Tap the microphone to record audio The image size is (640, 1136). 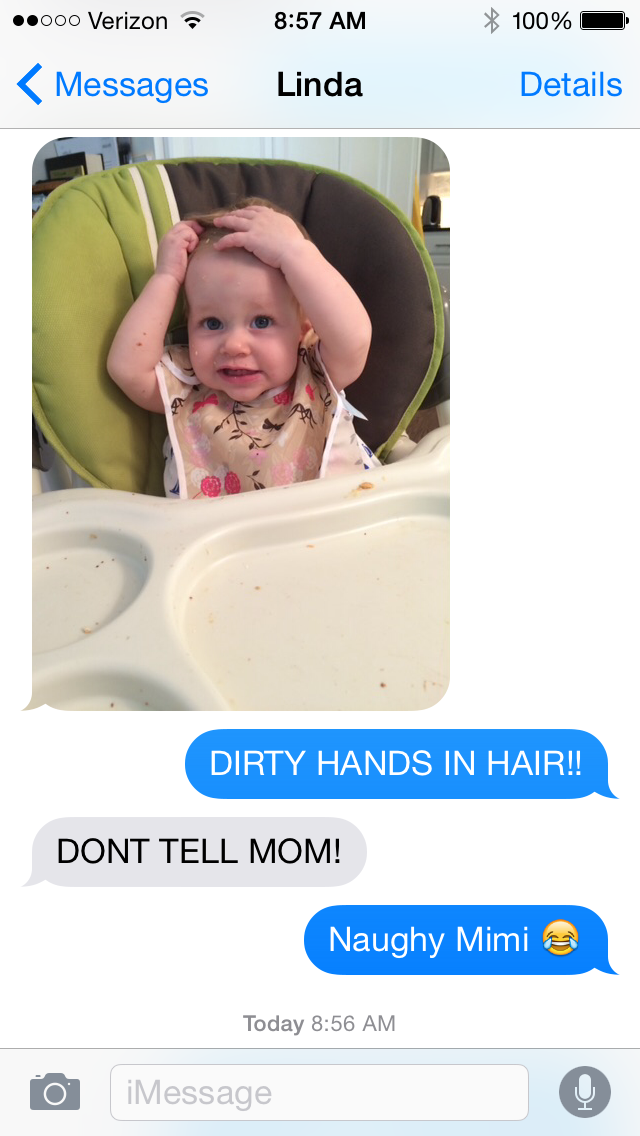point(585,1091)
